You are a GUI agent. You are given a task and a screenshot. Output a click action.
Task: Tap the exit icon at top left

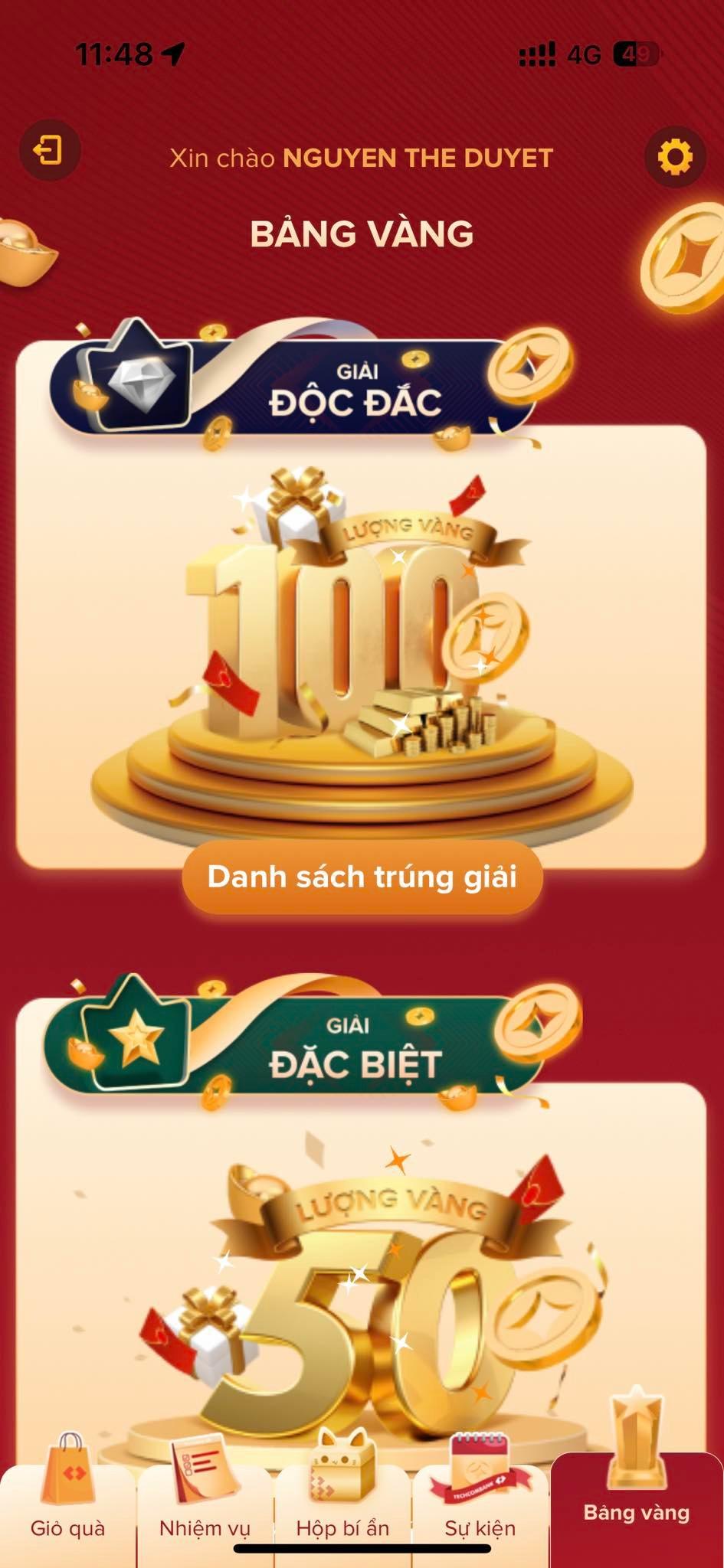(49, 150)
